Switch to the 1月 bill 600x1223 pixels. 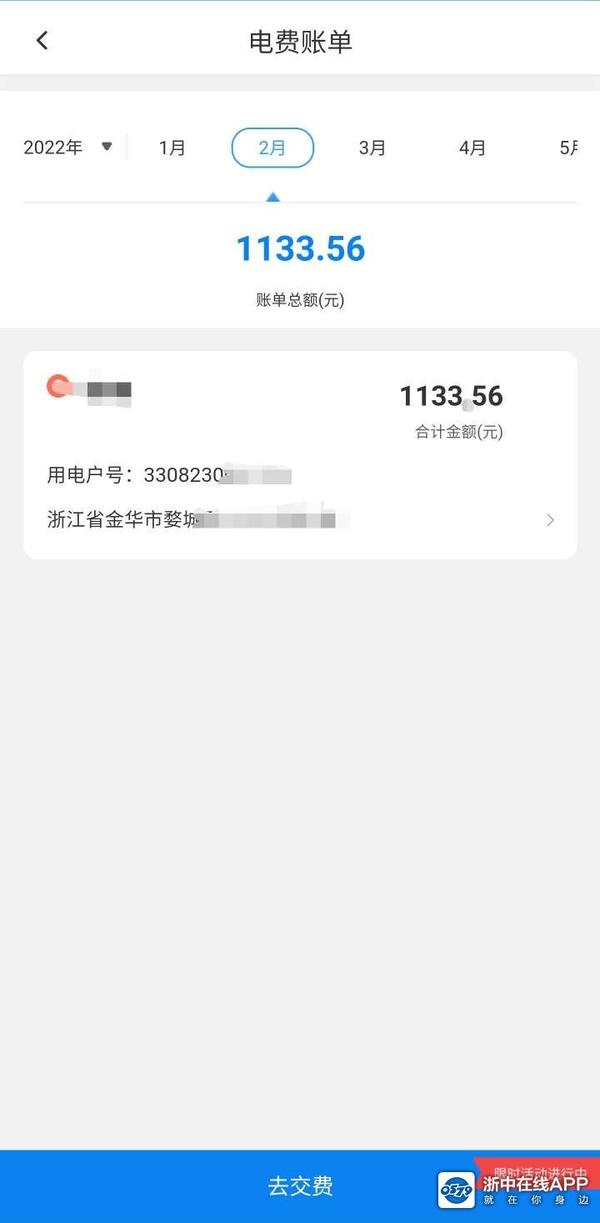click(x=172, y=148)
